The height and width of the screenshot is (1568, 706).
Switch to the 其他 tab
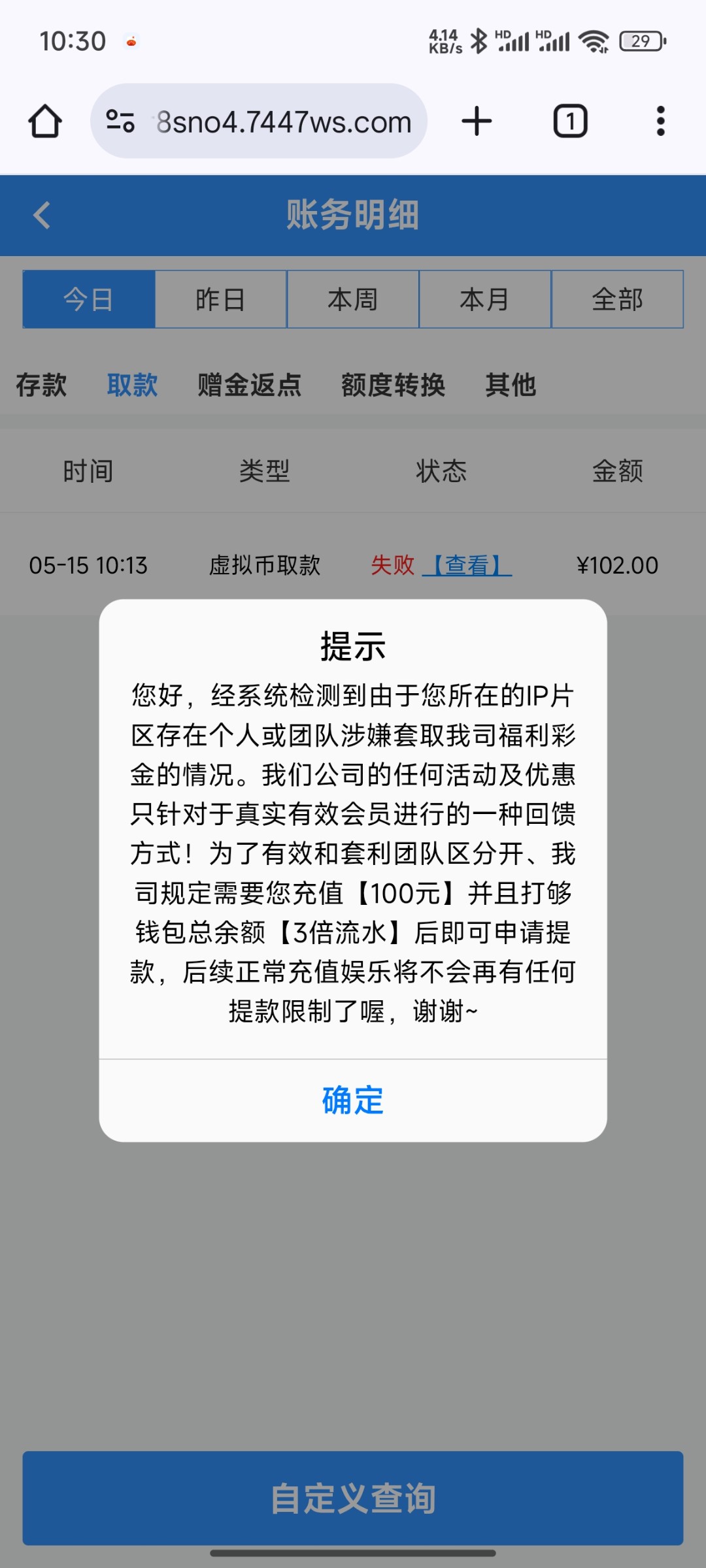point(511,385)
